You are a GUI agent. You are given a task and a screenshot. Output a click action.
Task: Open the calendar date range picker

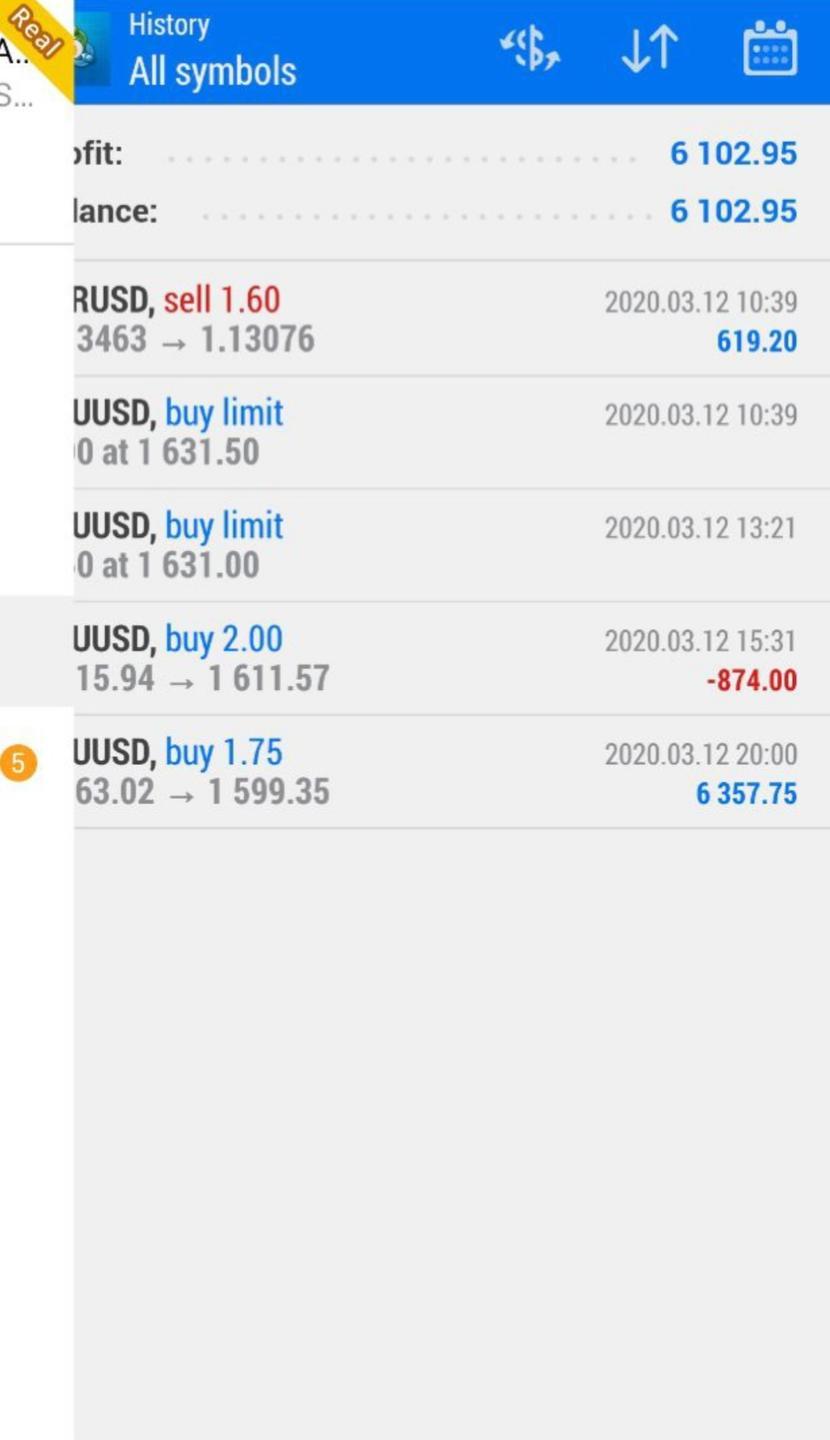[770, 50]
